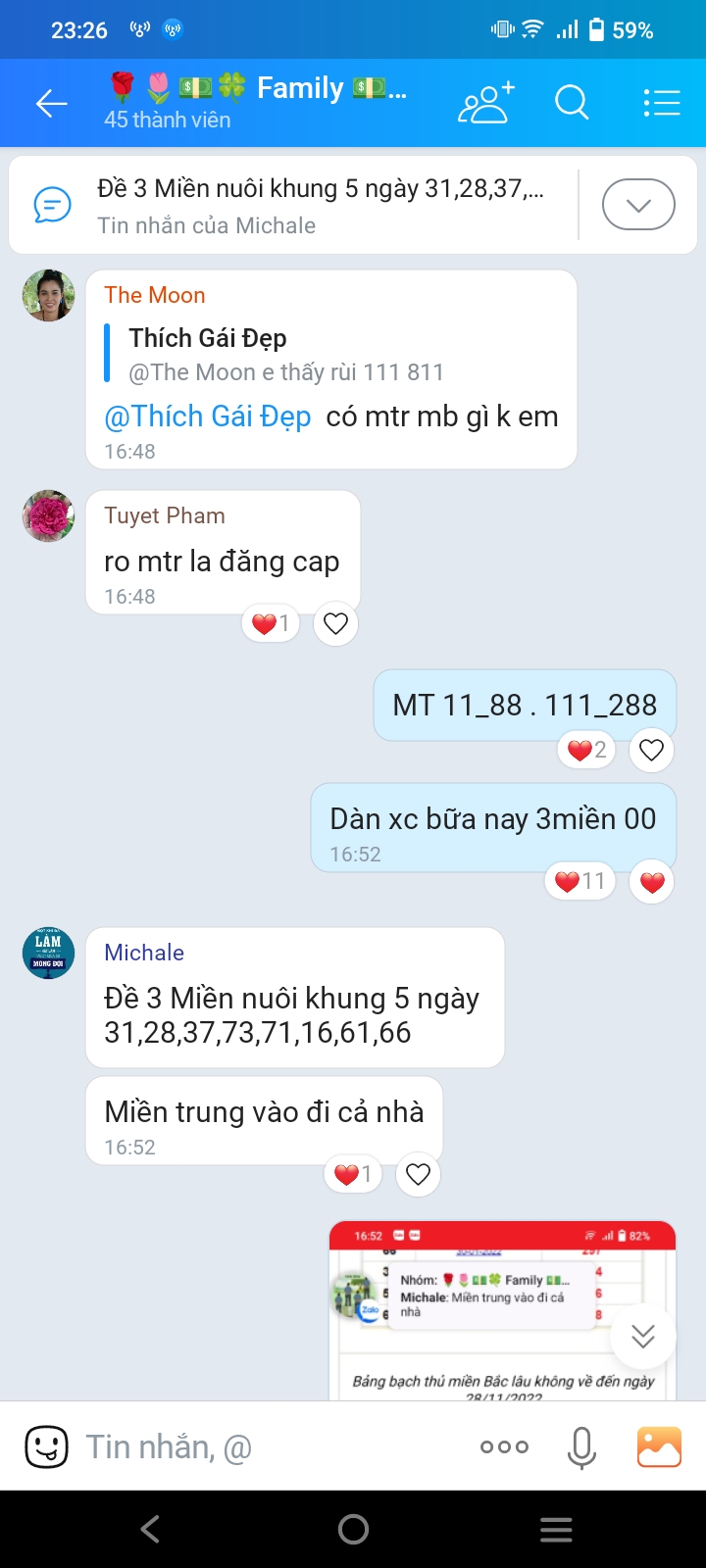Heart the Miền trung vào đi message
This screenshot has width=706, height=1568.
pyautogui.click(x=418, y=1174)
